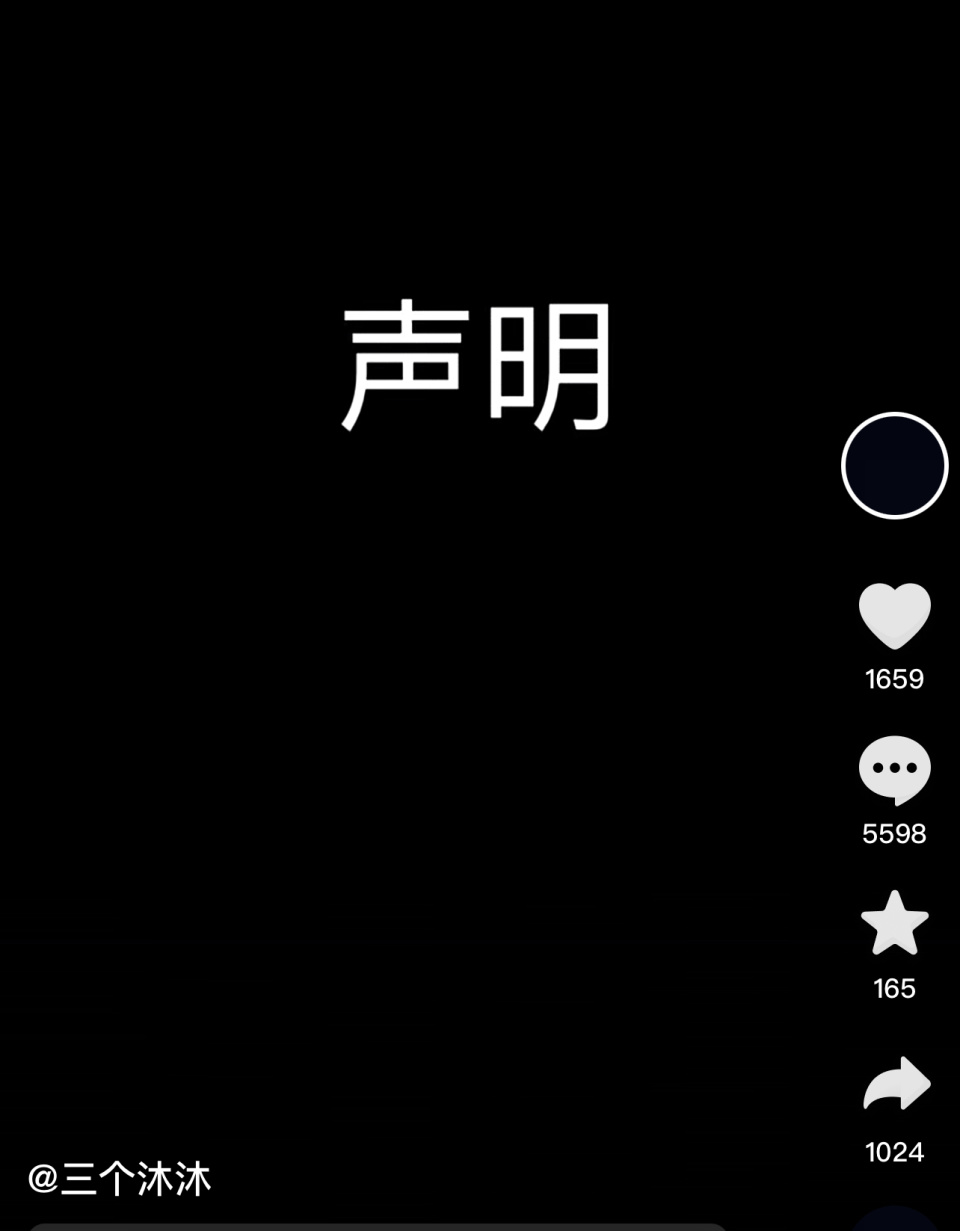
Task: Share this video
Action: (x=895, y=1085)
